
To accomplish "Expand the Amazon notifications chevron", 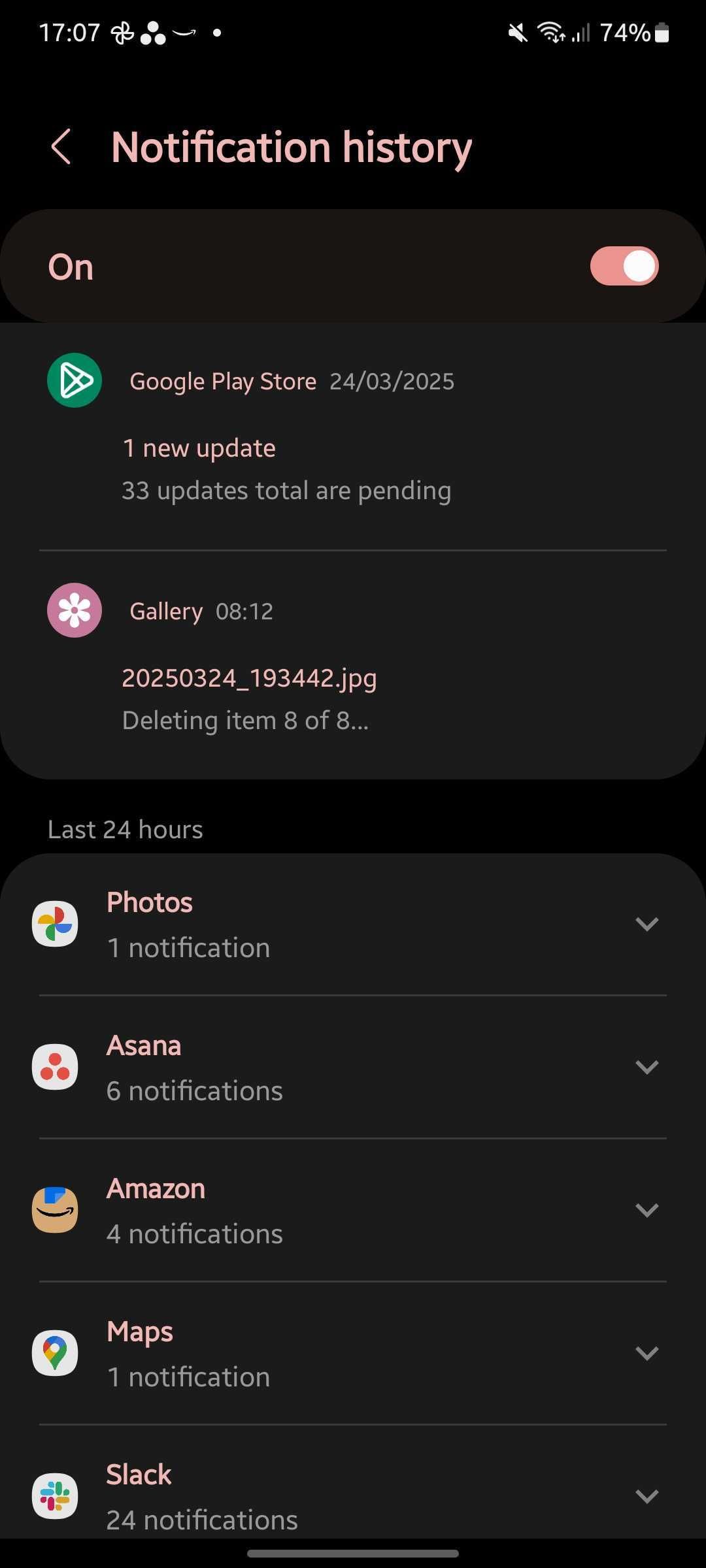I will coord(647,1209).
